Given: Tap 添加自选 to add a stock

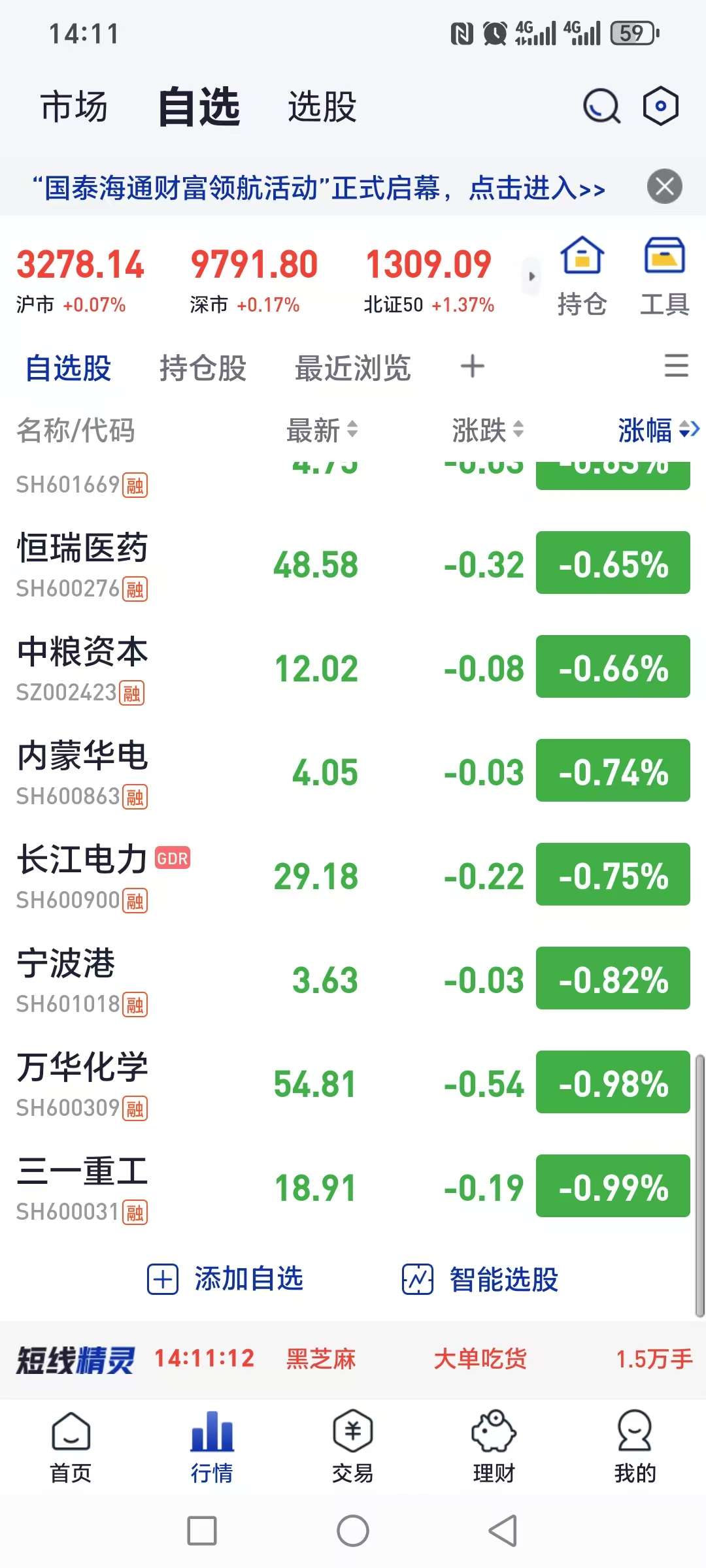Looking at the screenshot, I should [225, 1279].
